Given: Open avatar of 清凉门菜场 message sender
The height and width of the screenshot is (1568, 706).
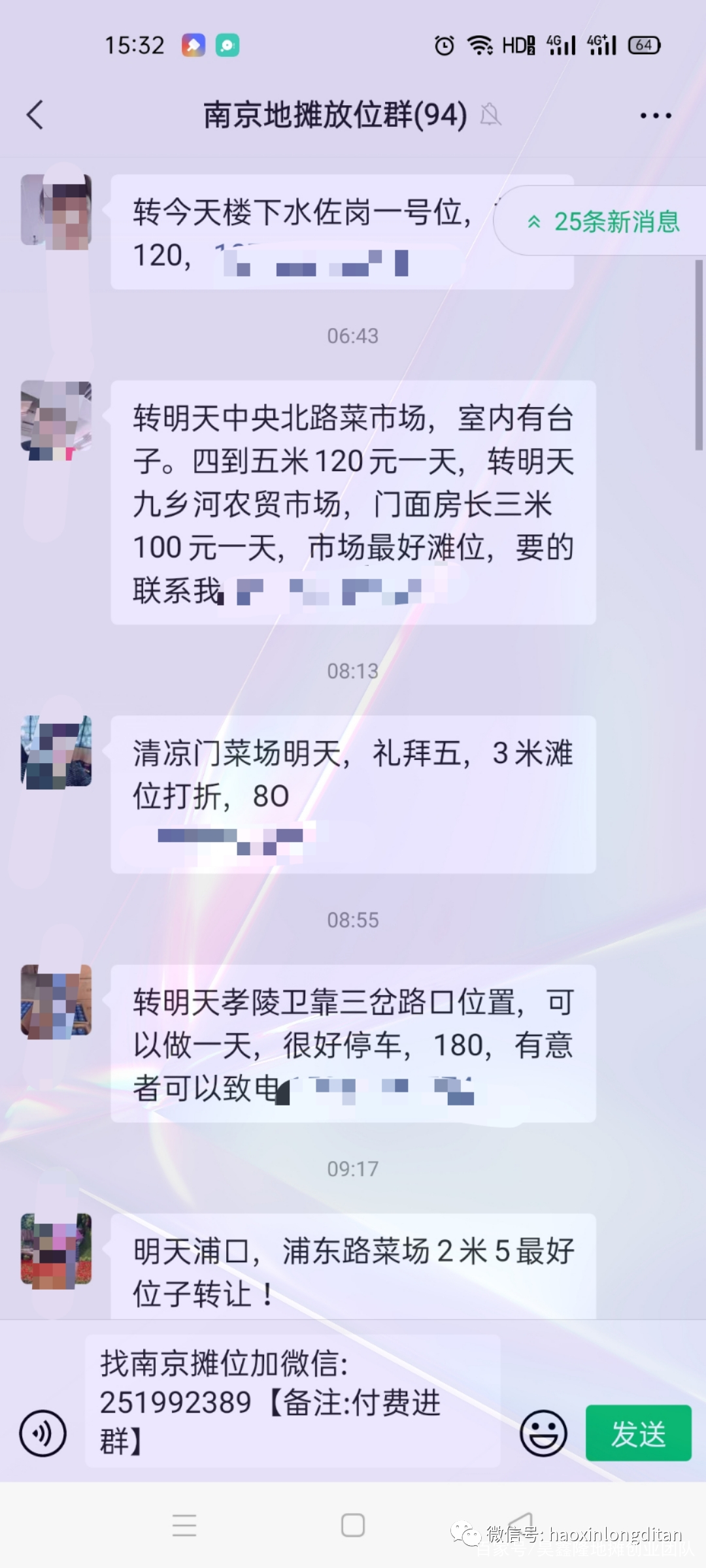Looking at the screenshot, I should point(56,751).
